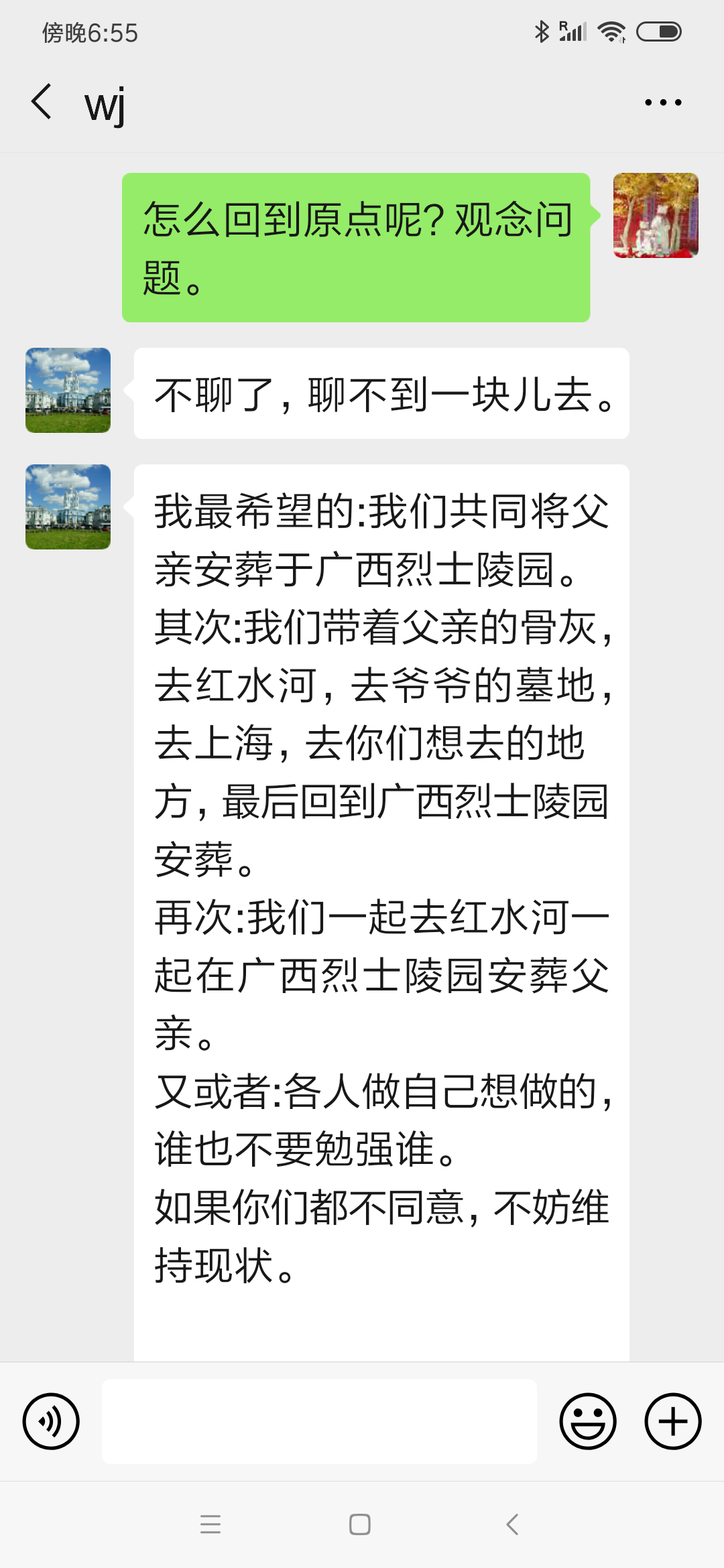Open wj's avatar beside 我最希望的 message
The height and width of the screenshot is (1568, 724).
pyautogui.click(x=68, y=507)
